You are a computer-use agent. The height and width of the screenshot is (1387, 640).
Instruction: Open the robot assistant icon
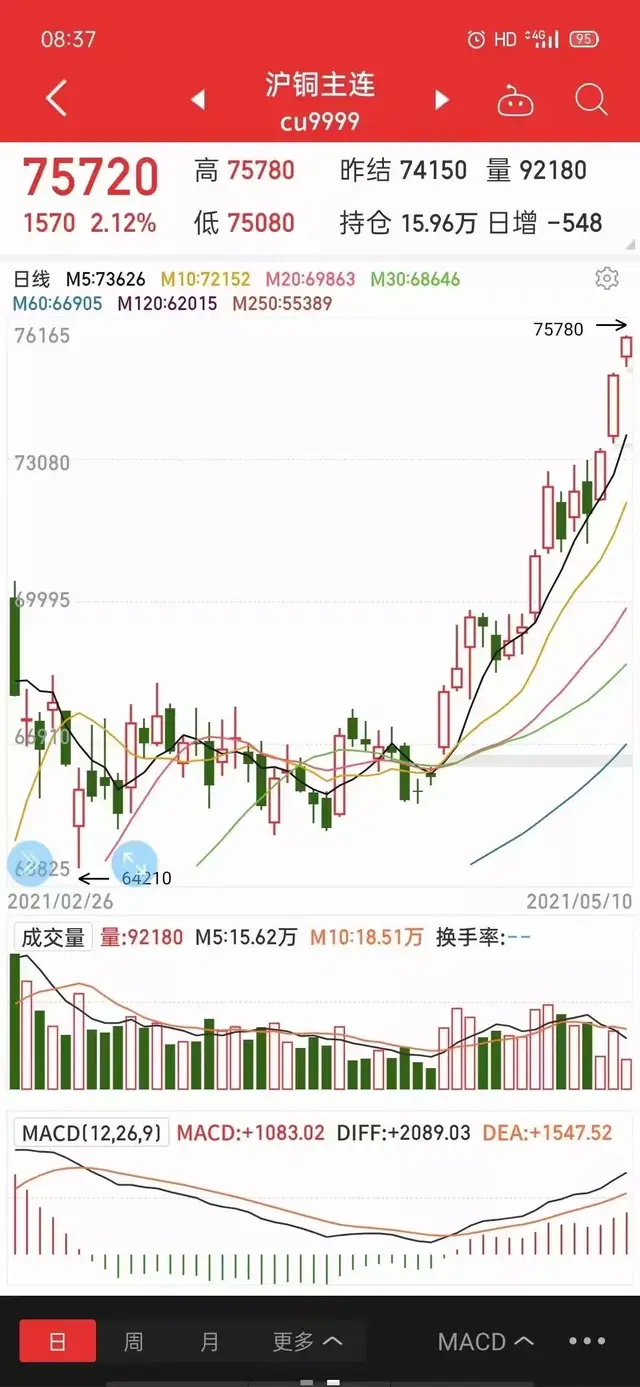click(516, 100)
